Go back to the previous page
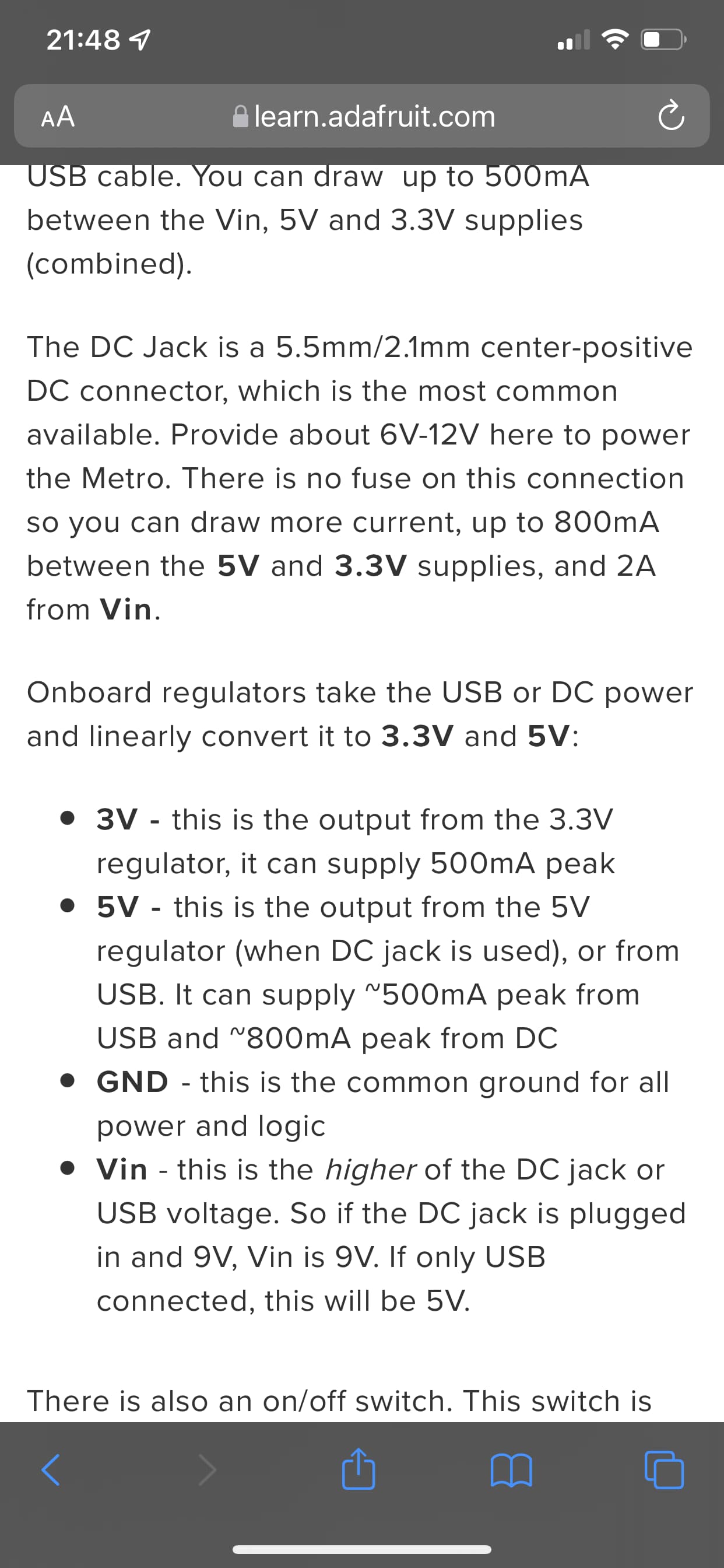The height and width of the screenshot is (1568, 724). (x=51, y=1470)
